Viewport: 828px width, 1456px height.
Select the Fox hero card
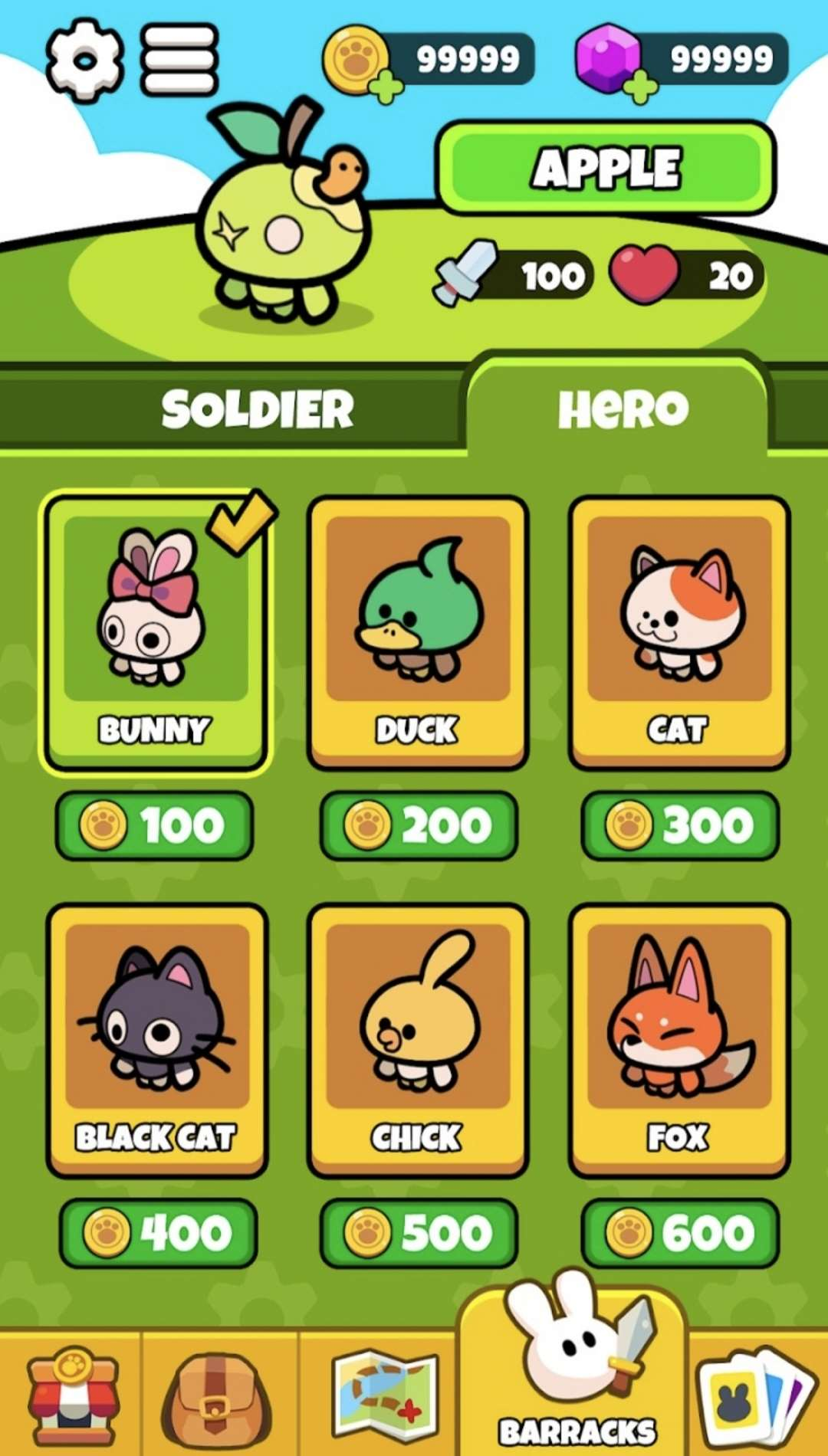click(679, 1040)
